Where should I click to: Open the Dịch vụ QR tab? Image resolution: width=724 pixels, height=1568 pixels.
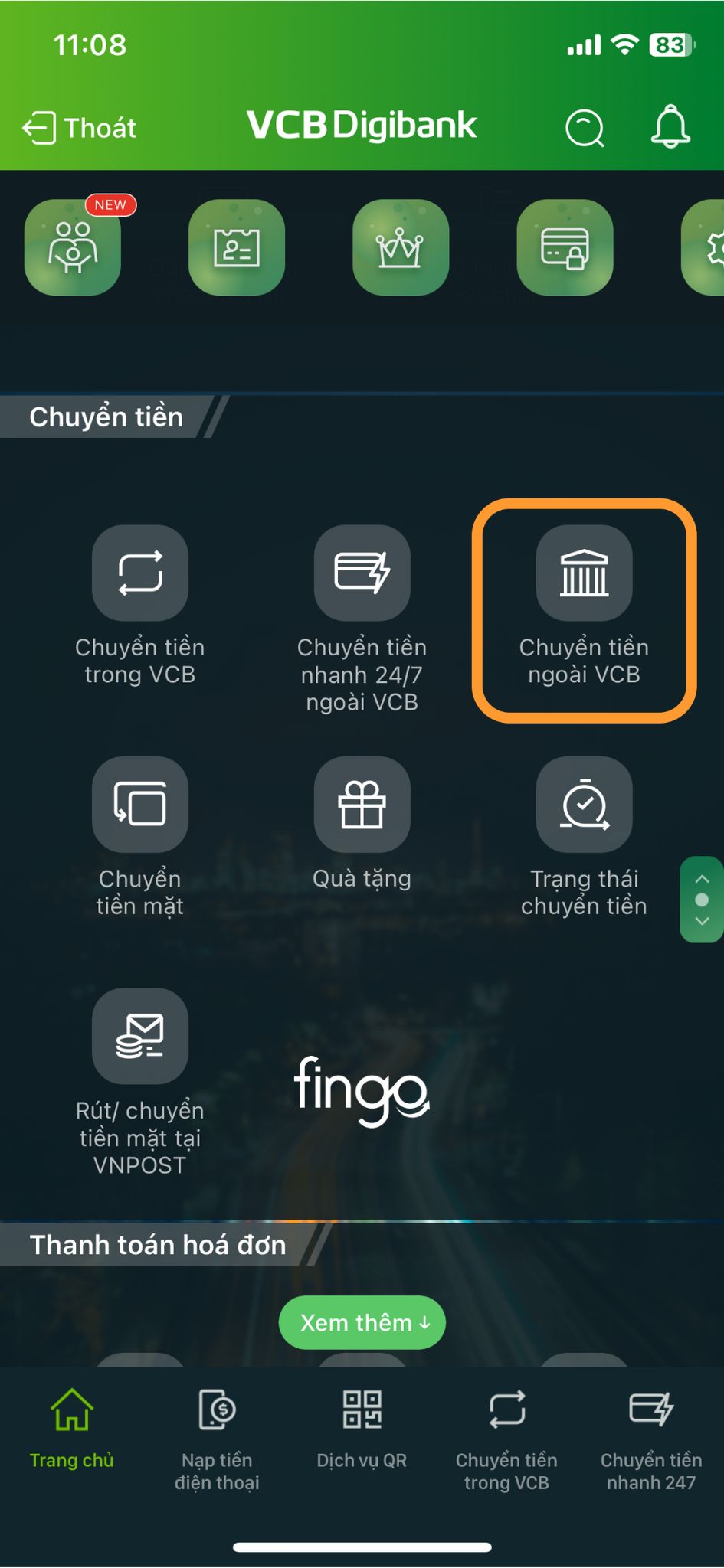[362, 1429]
